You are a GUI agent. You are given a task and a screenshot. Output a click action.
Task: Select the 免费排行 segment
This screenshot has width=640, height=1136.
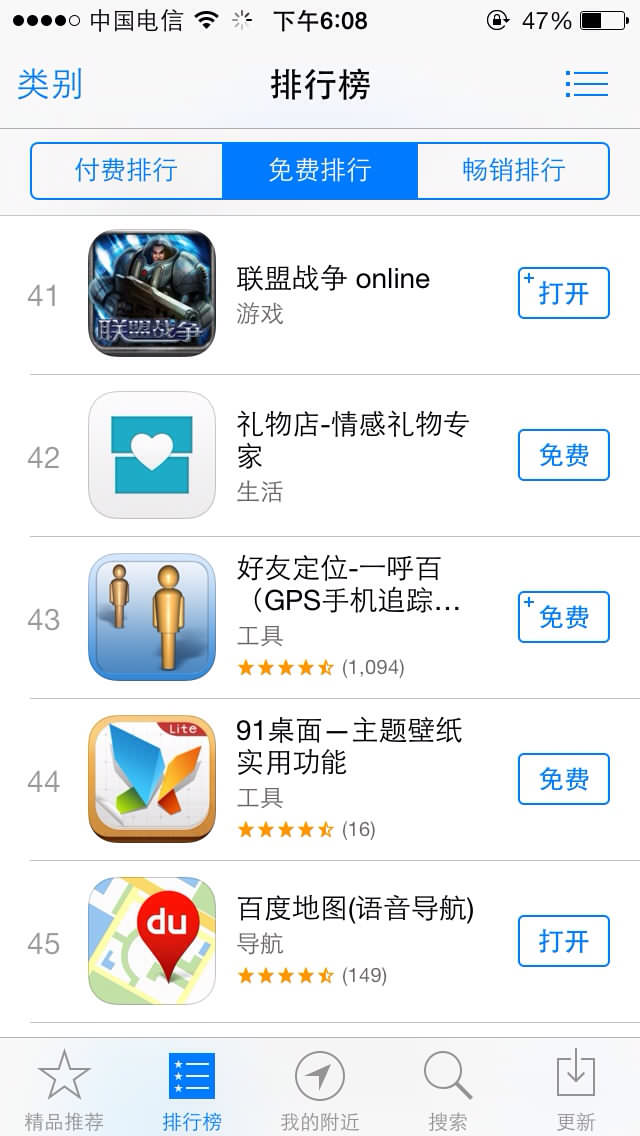tap(319, 170)
